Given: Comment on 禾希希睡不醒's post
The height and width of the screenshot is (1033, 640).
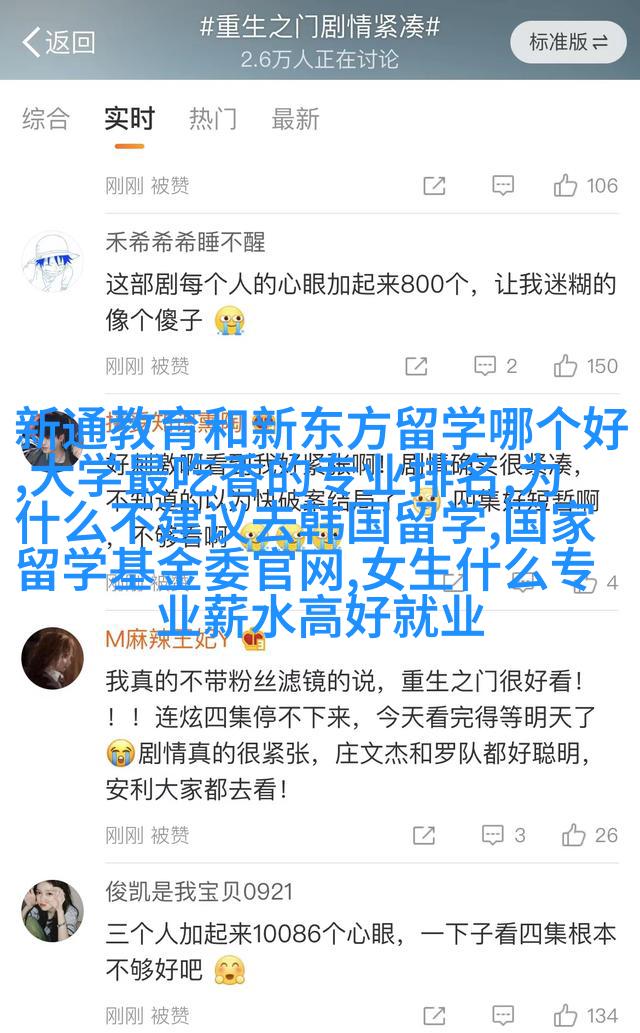Looking at the screenshot, I should (x=495, y=366).
